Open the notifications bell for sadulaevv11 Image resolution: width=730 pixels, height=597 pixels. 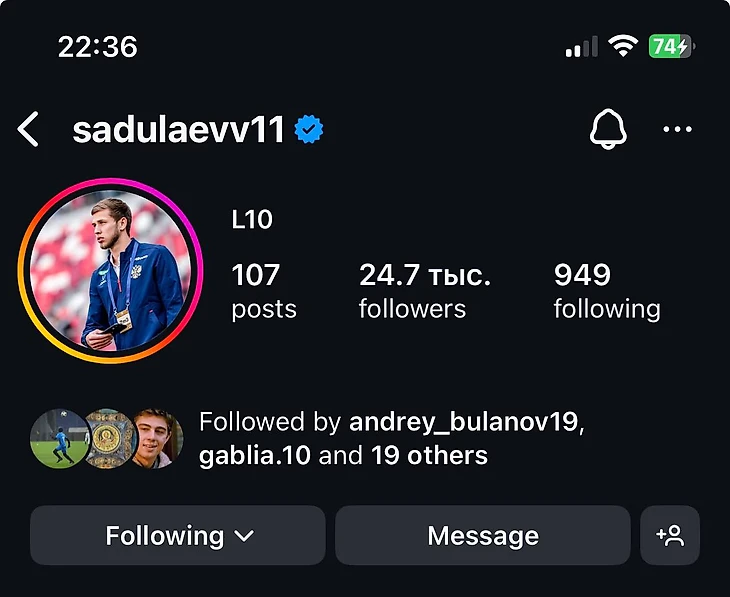(x=608, y=130)
